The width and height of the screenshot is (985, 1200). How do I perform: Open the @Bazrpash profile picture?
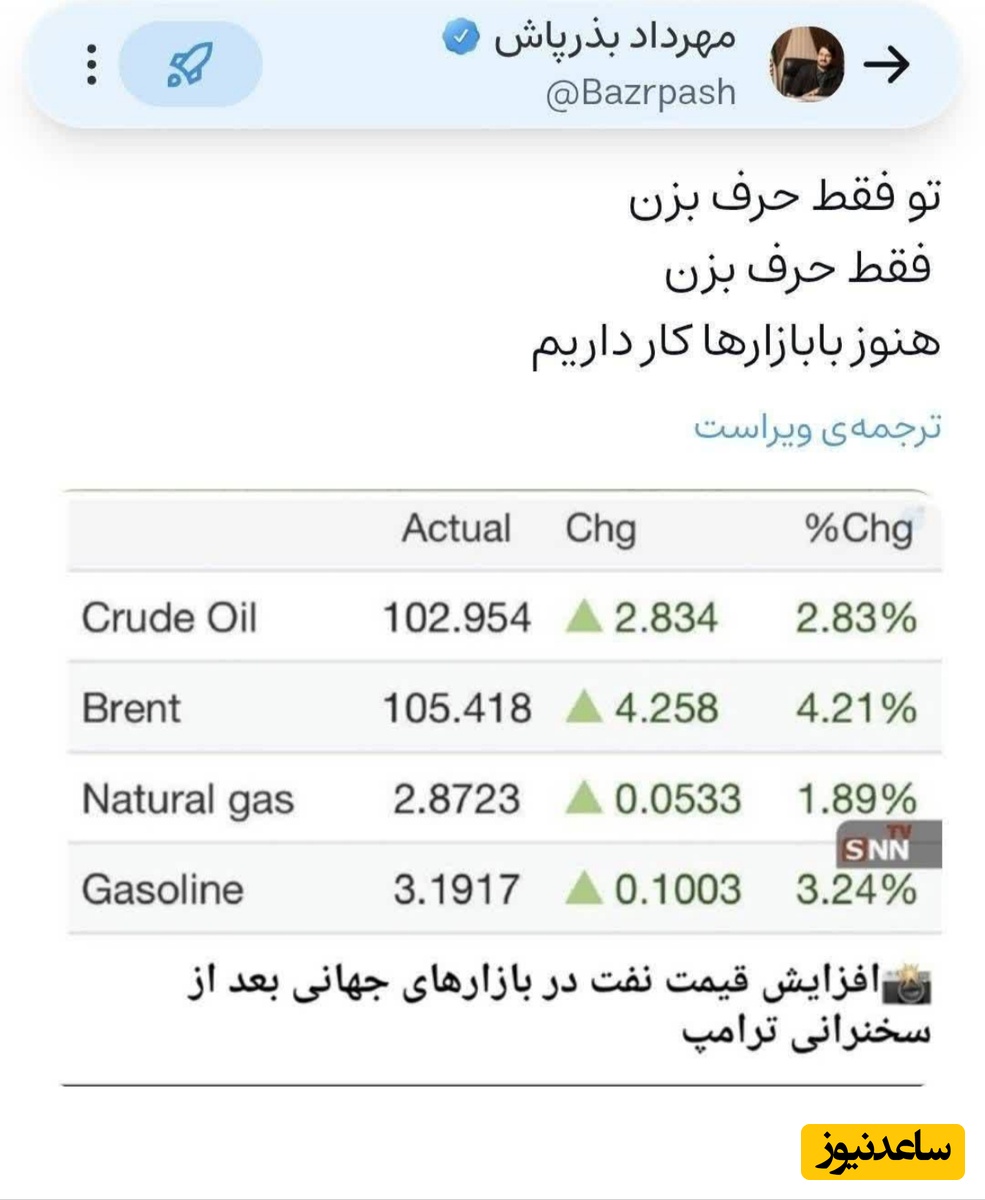(806, 65)
